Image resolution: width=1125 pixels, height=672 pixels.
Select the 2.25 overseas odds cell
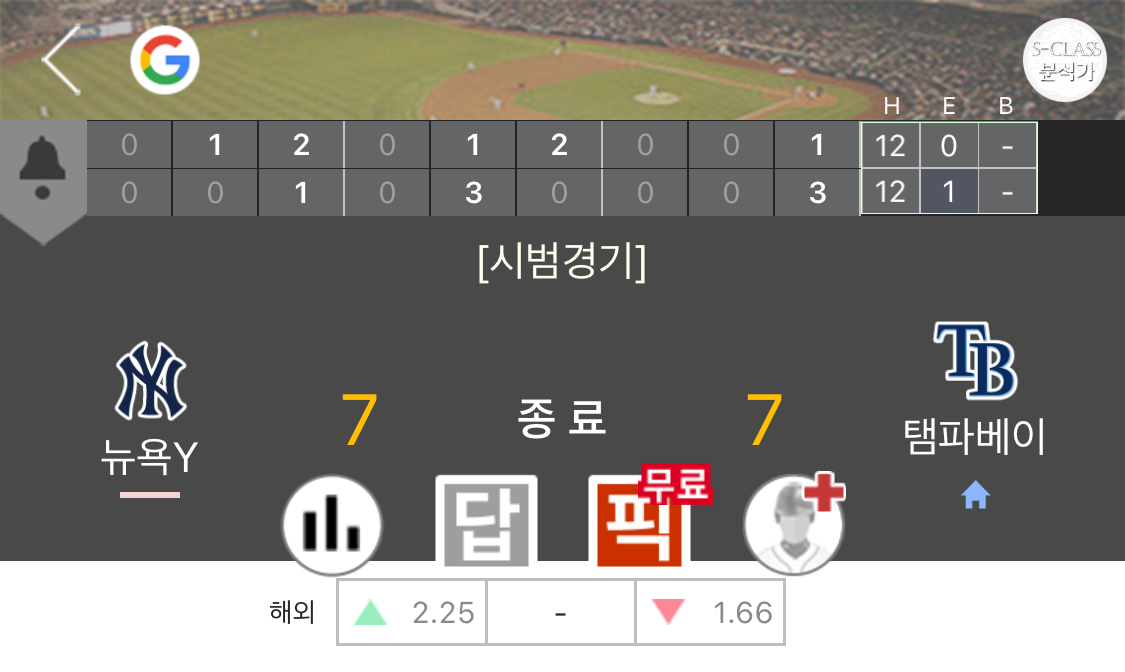pos(412,612)
